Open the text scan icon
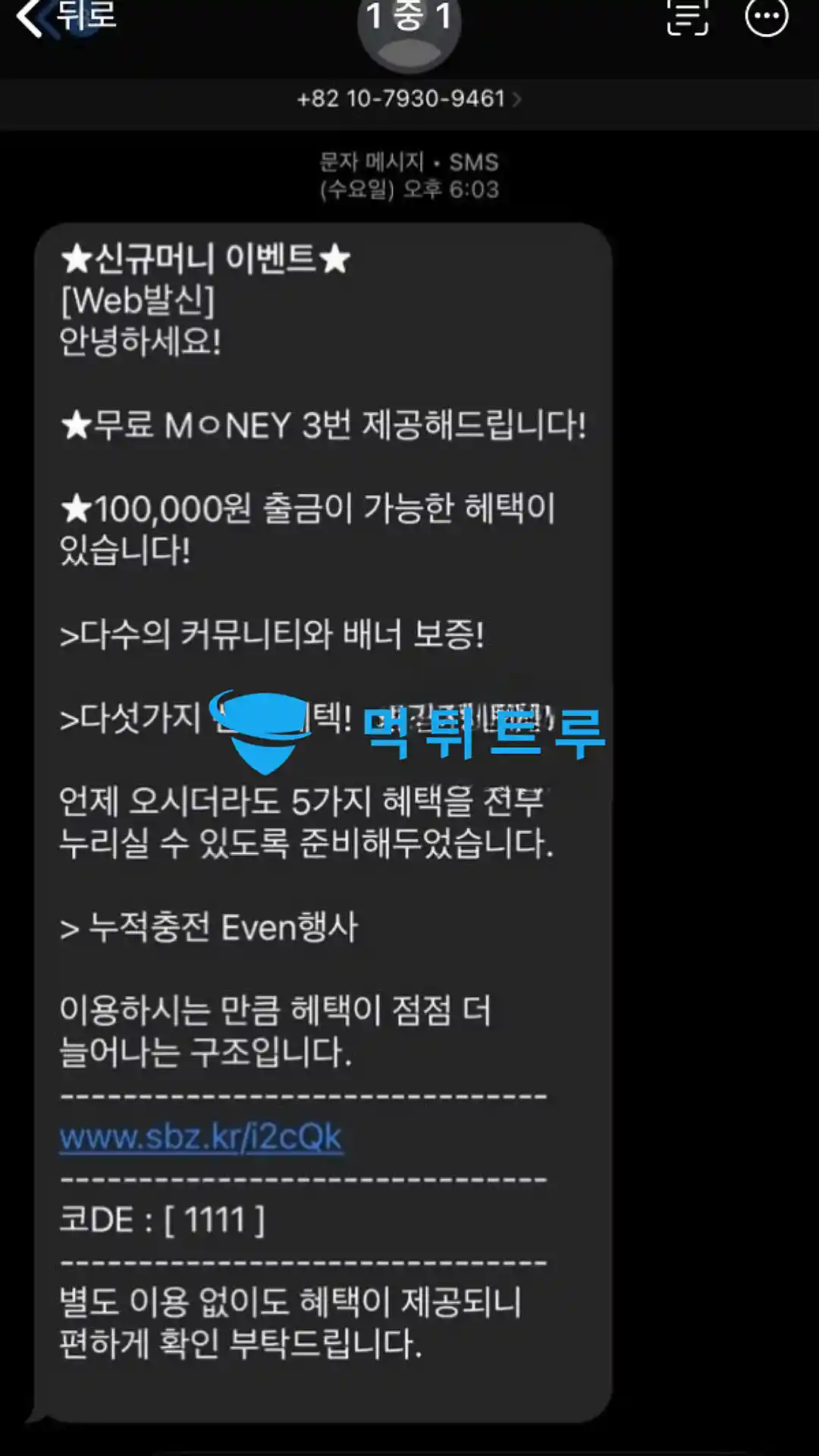The height and width of the screenshot is (1456, 819). pyautogui.click(x=687, y=17)
